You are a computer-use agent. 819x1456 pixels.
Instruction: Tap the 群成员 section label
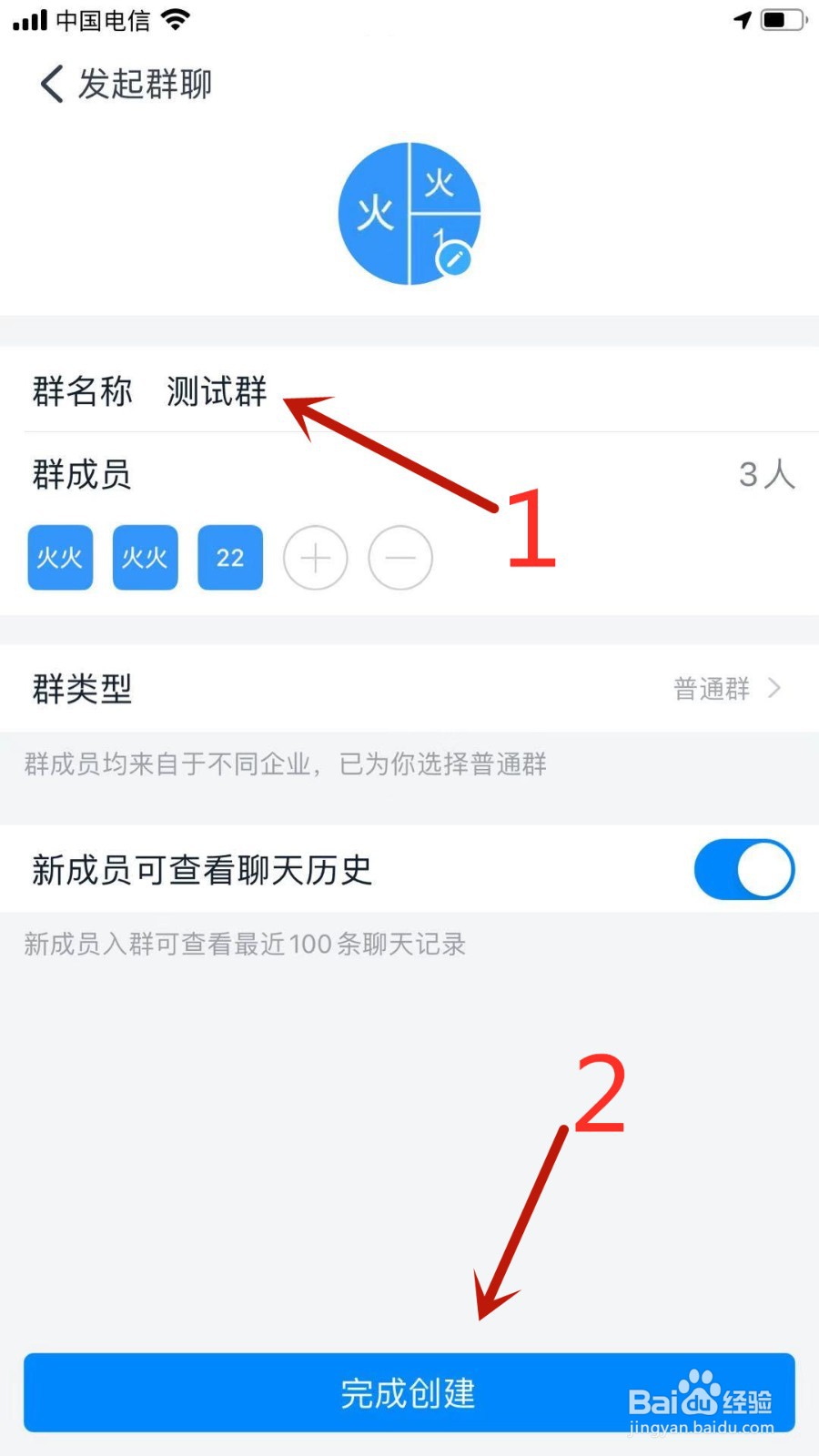(x=80, y=476)
